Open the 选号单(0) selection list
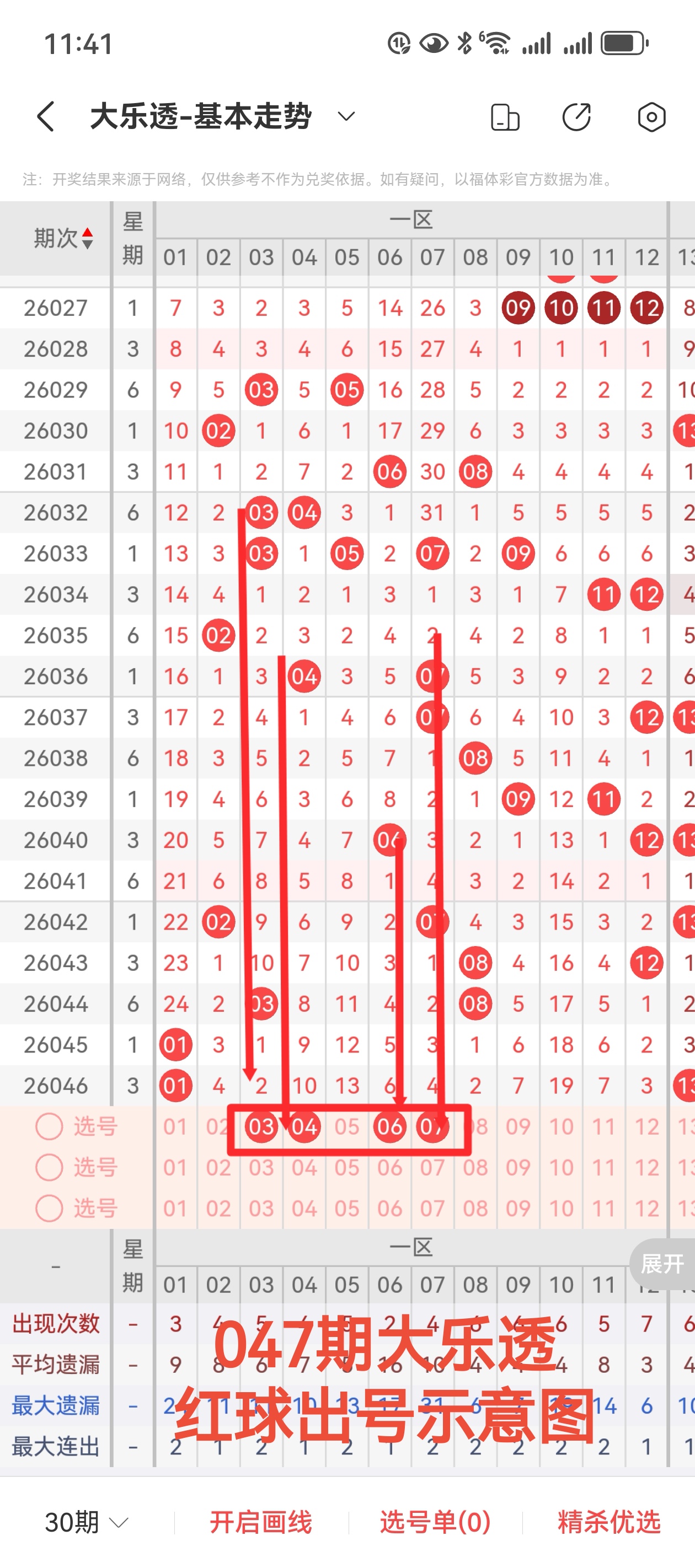695x1568 pixels. (435, 1522)
